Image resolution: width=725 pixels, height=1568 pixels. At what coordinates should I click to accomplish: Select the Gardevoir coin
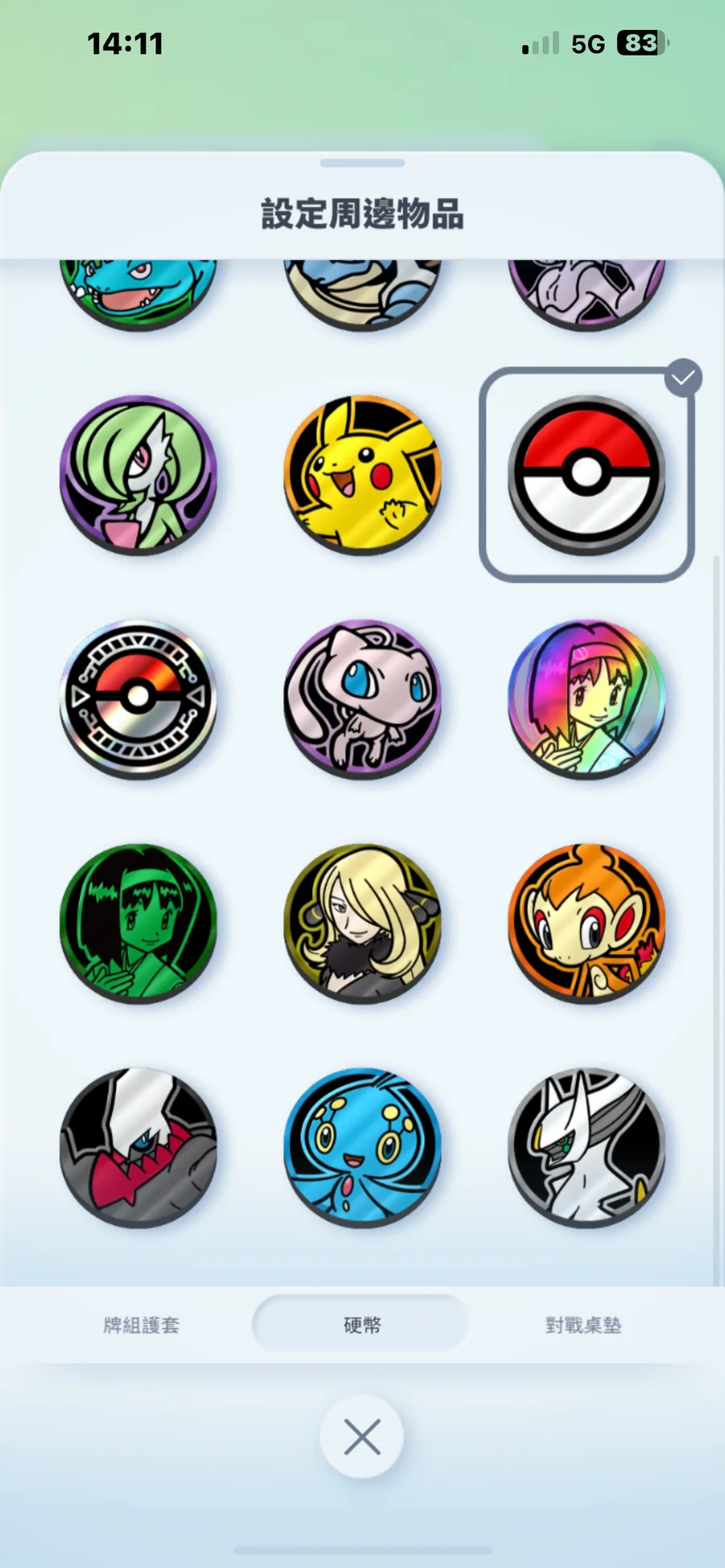139,474
